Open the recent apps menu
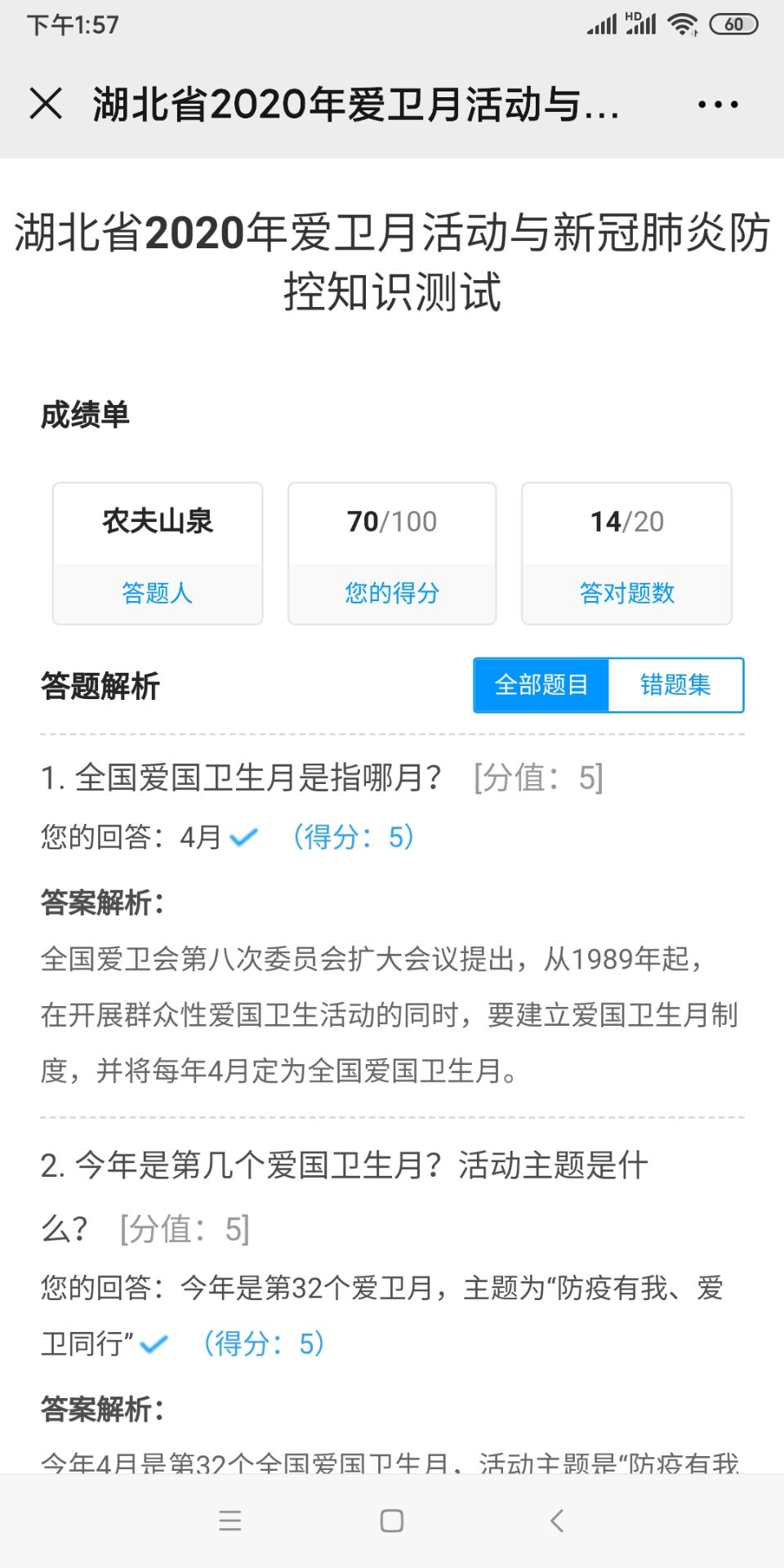Viewport: 784px width, 1568px height. pyautogui.click(x=230, y=1521)
